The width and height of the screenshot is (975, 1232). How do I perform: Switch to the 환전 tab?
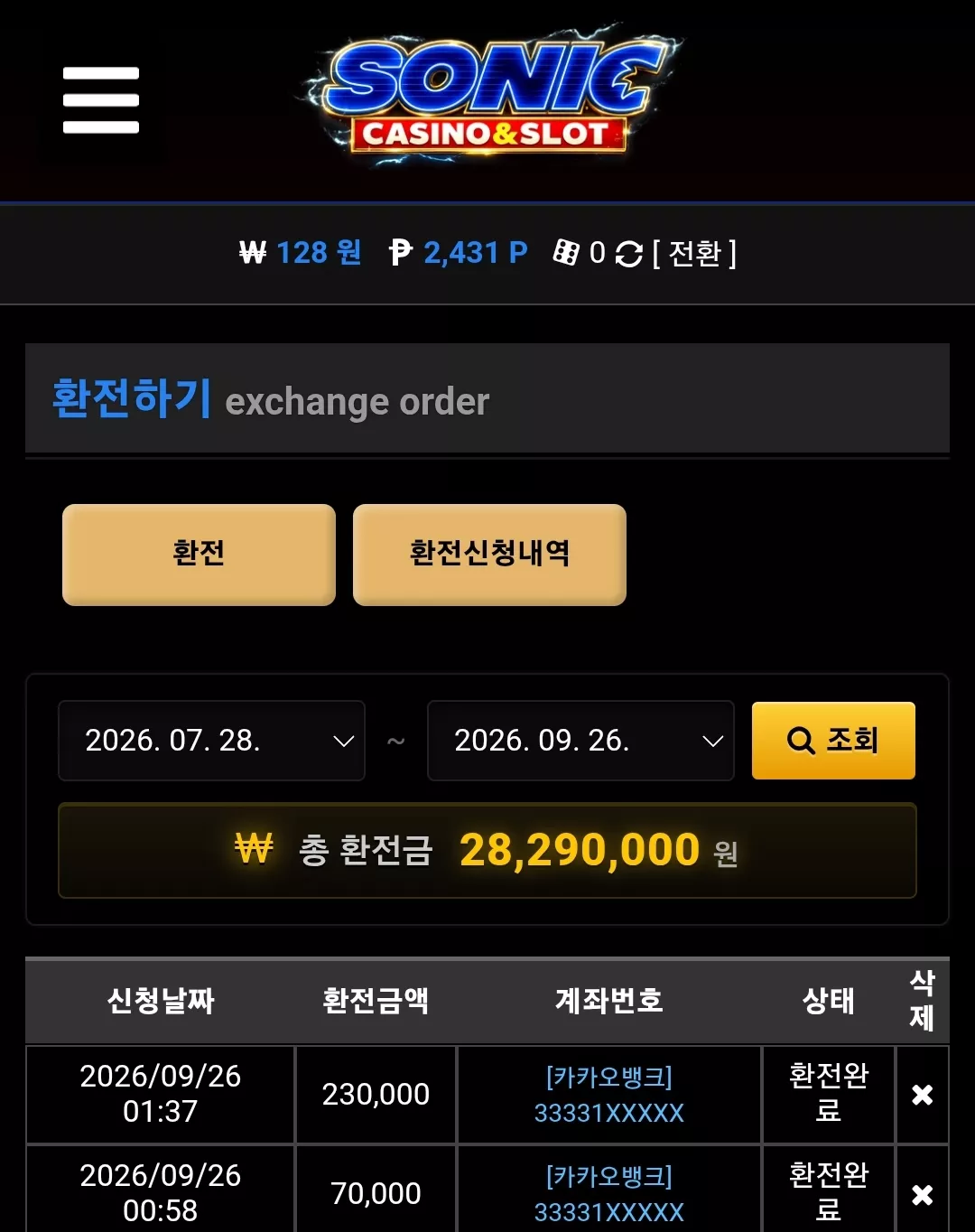click(x=199, y=555)
